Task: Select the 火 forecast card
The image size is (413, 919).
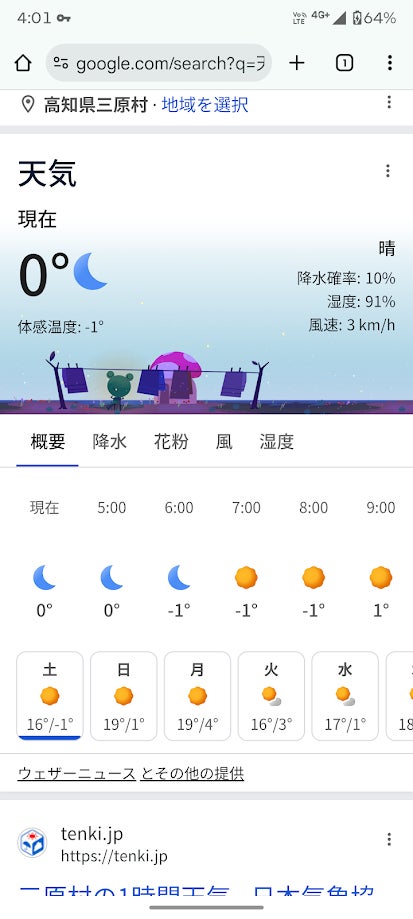Action: click(271, 696)
